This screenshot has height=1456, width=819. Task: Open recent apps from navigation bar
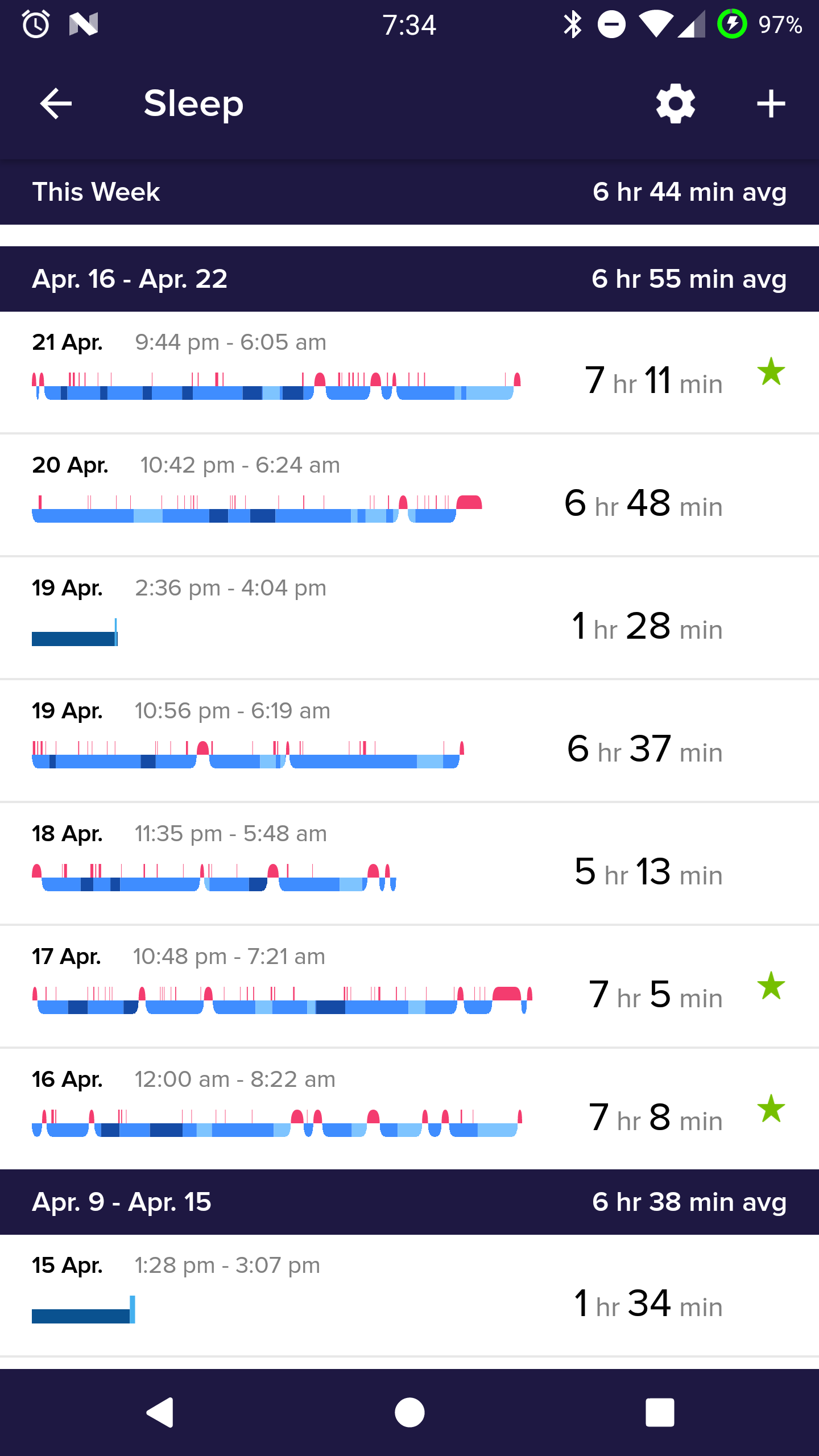660,1413
